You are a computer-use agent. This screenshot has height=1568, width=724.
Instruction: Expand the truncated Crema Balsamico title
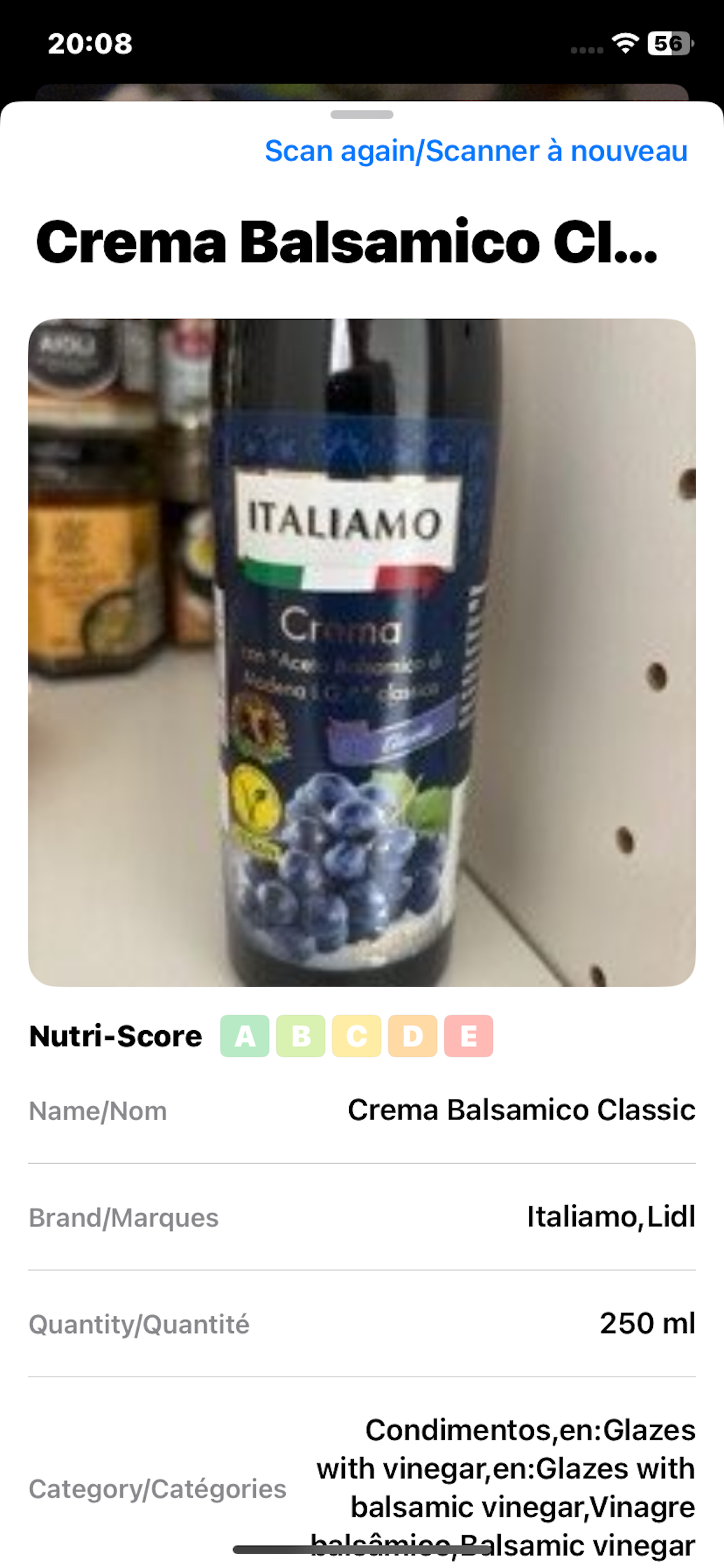pyautogui.click(x=346, y=243)
